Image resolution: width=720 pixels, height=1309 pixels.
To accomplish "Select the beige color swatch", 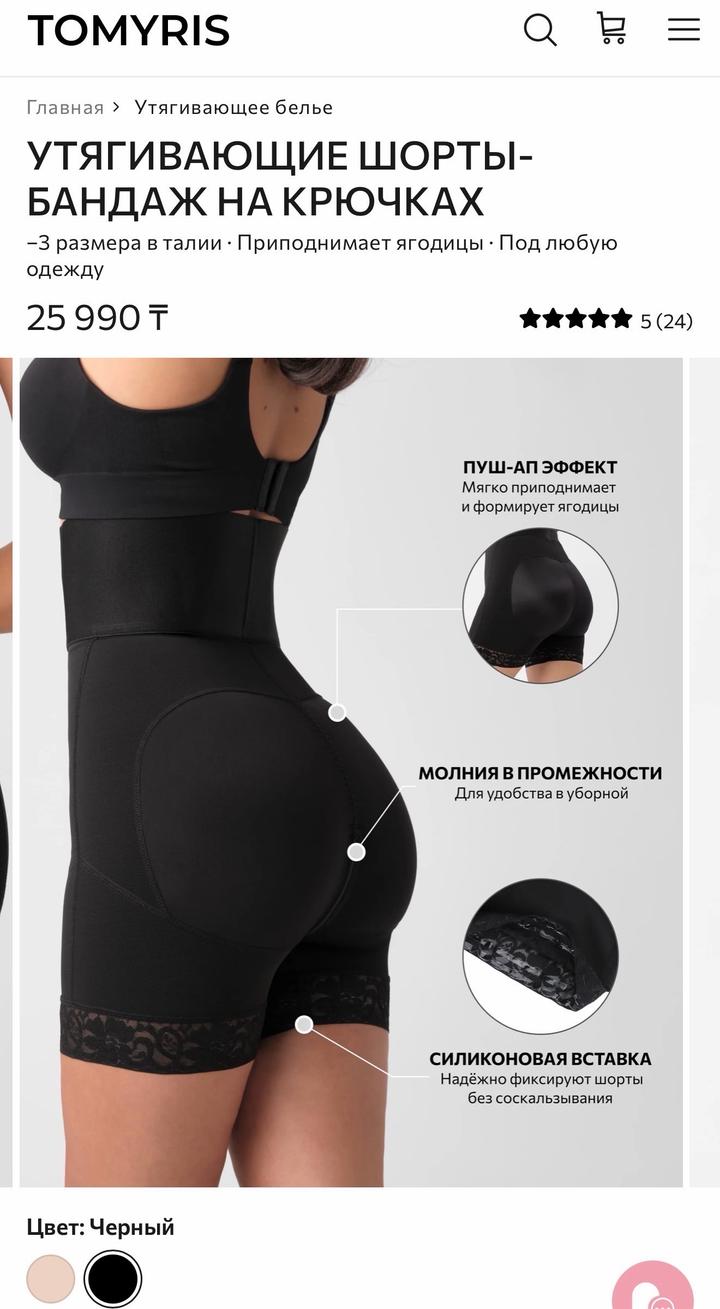I will click(x=51, y=1279).
